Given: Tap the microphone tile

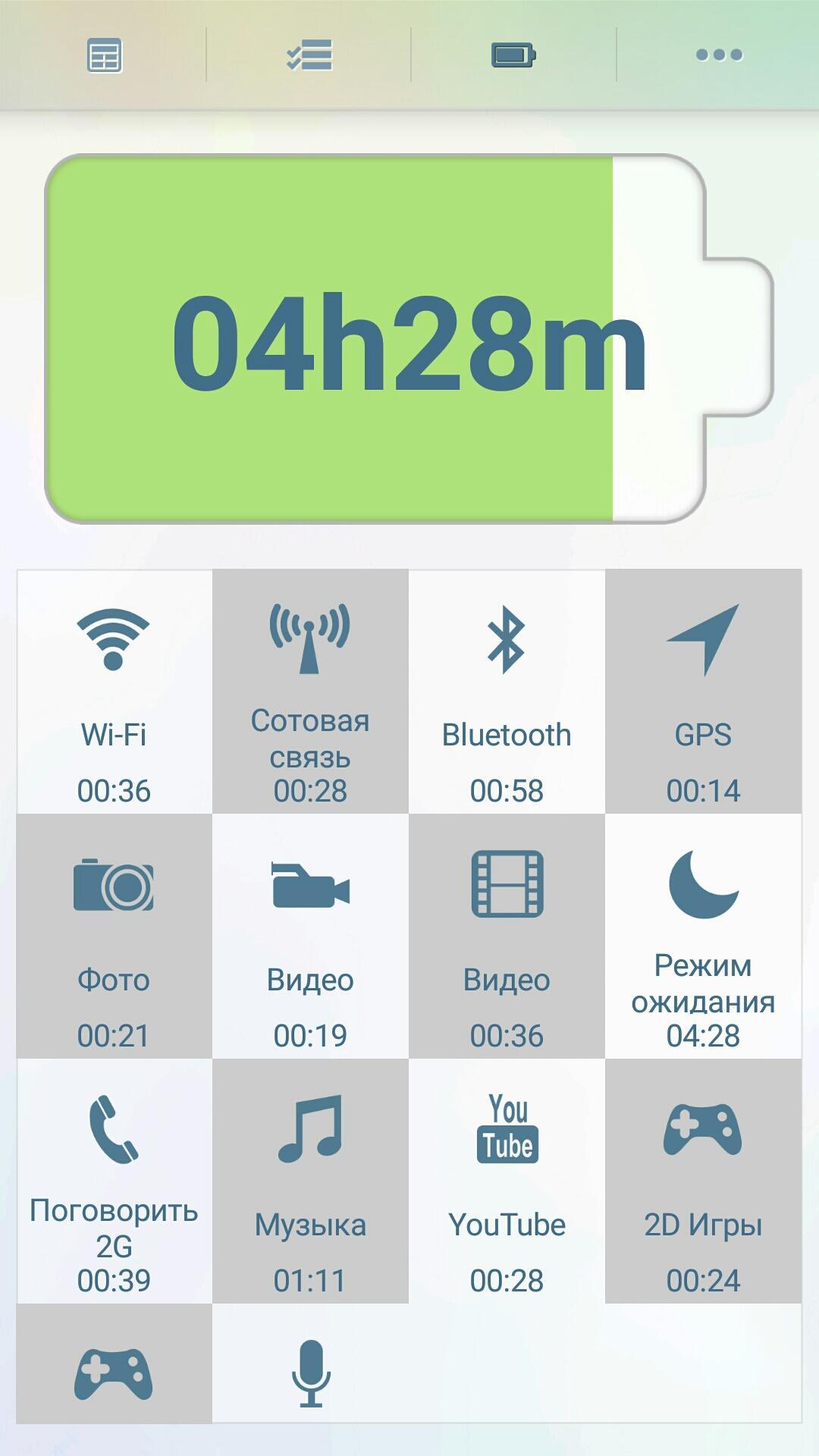Looking at the screenshot, I should pos(310,1363).
